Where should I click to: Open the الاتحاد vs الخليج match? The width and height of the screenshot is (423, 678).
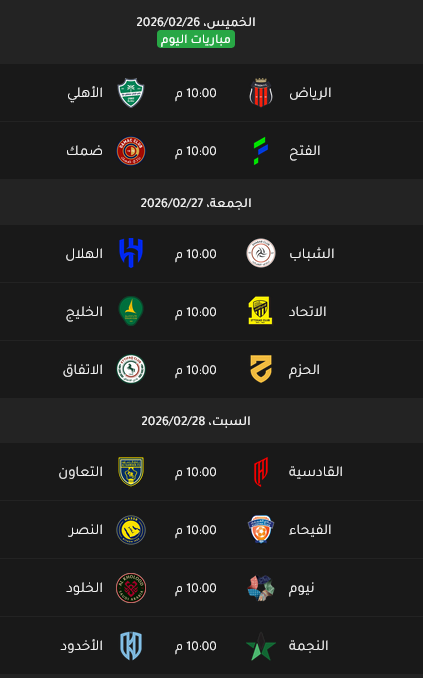(212, 311)
